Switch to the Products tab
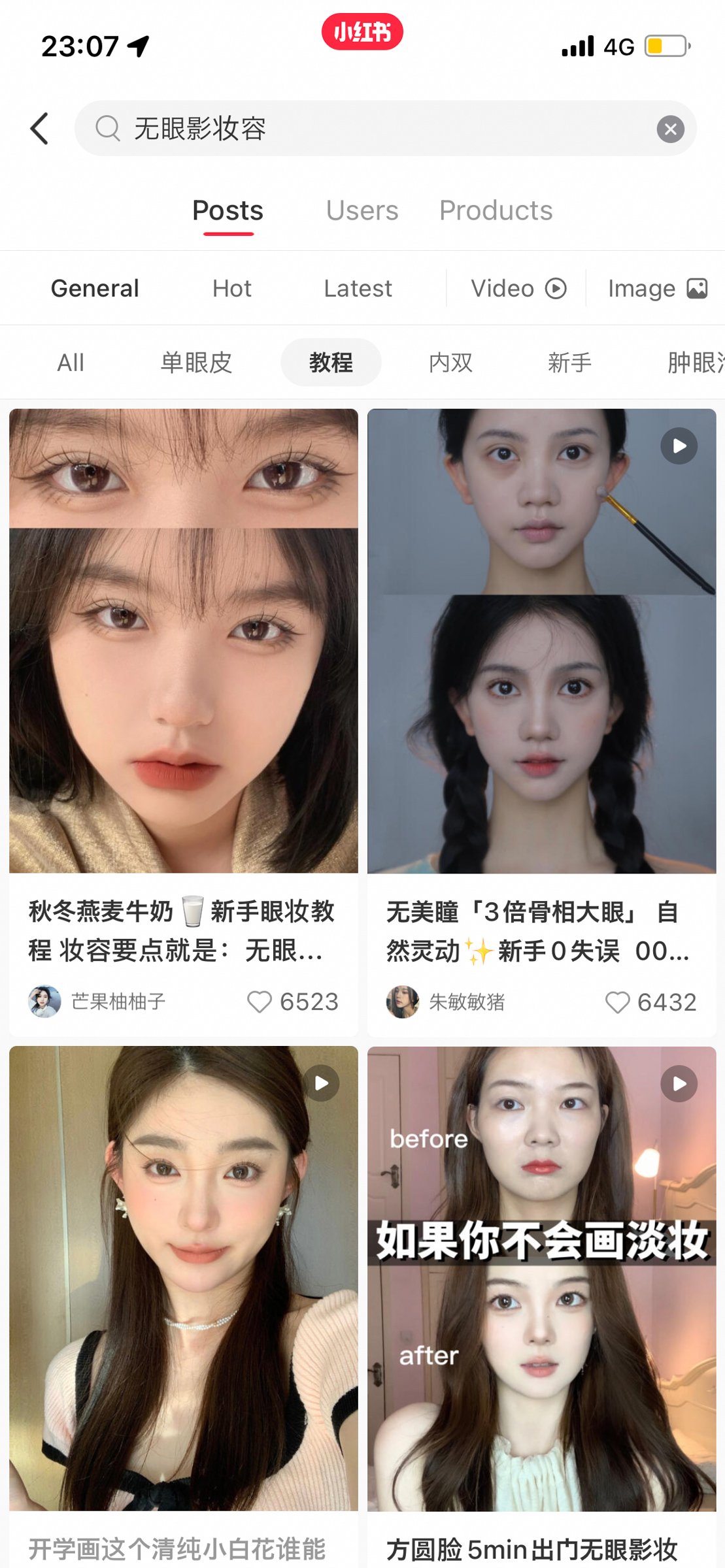 [496, 210]
